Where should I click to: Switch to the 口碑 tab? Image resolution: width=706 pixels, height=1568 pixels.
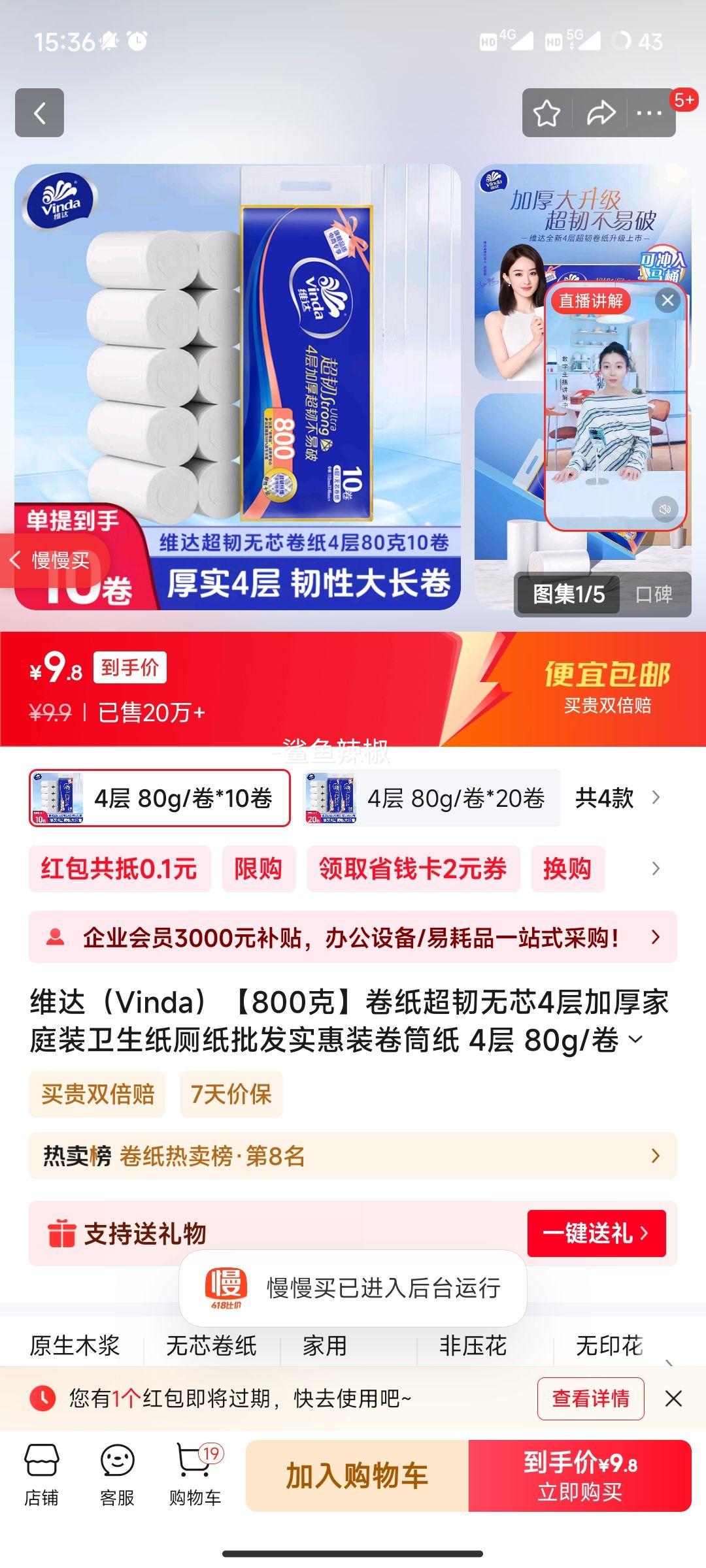tap(654, 596)
